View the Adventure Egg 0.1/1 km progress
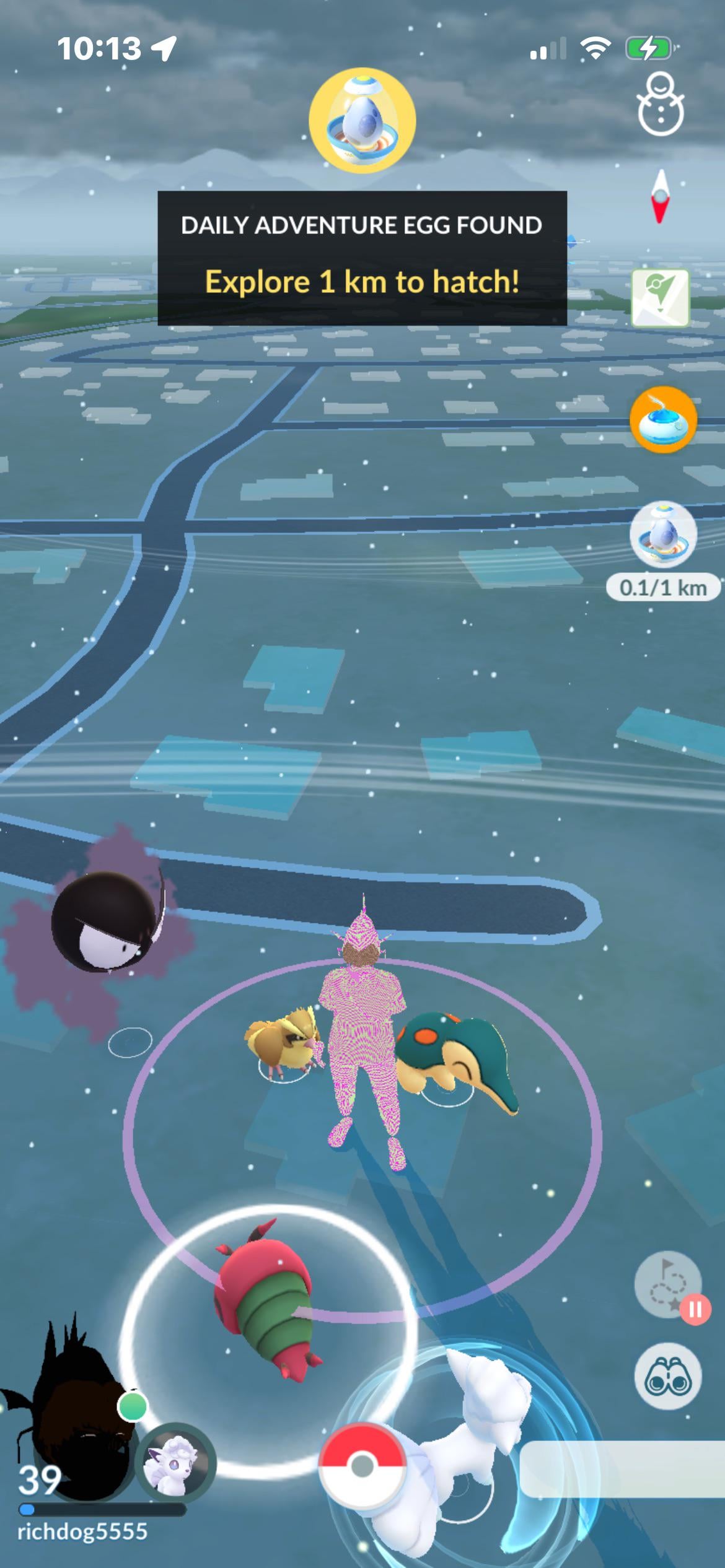Viewport: 725px width, 1568px height. click(663, 550)
